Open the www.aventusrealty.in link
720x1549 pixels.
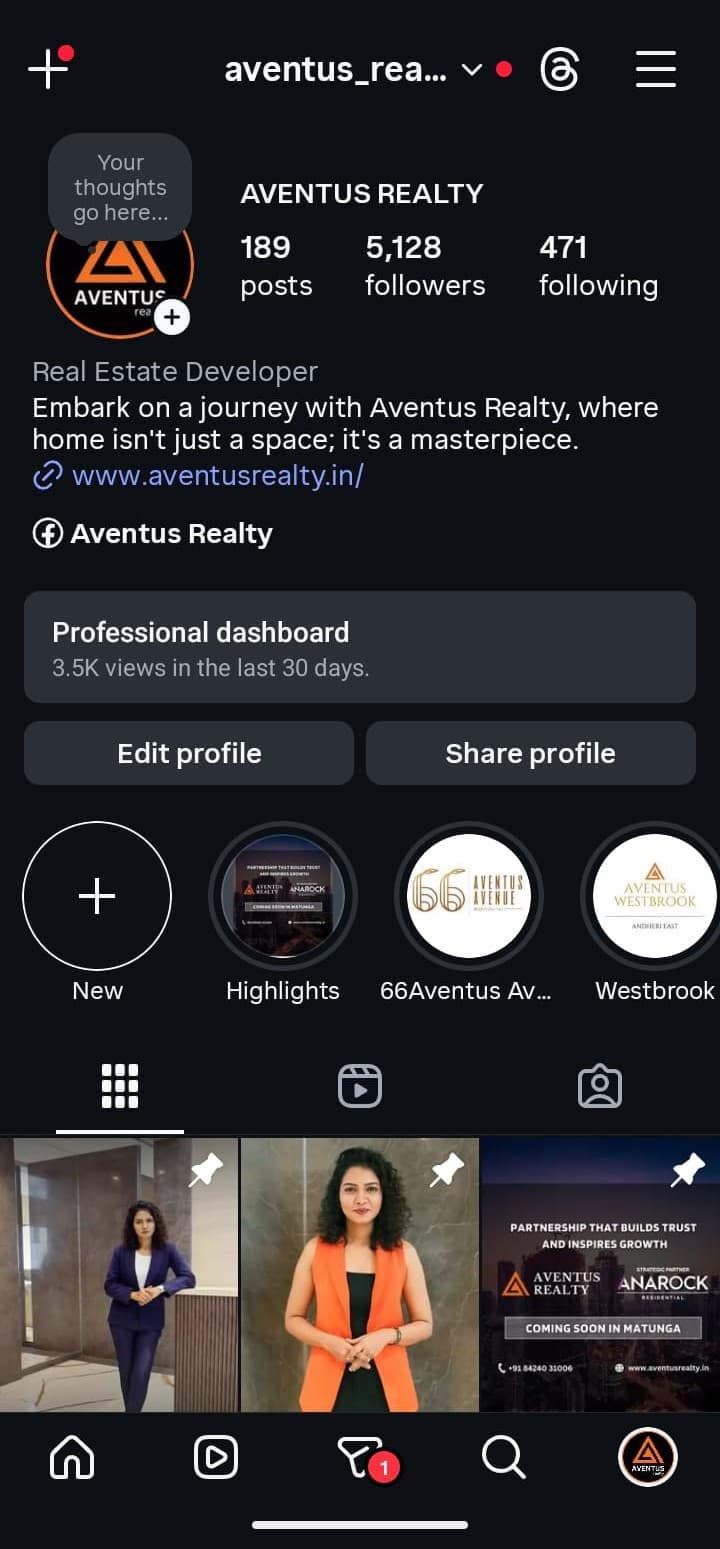click(216, 476)
